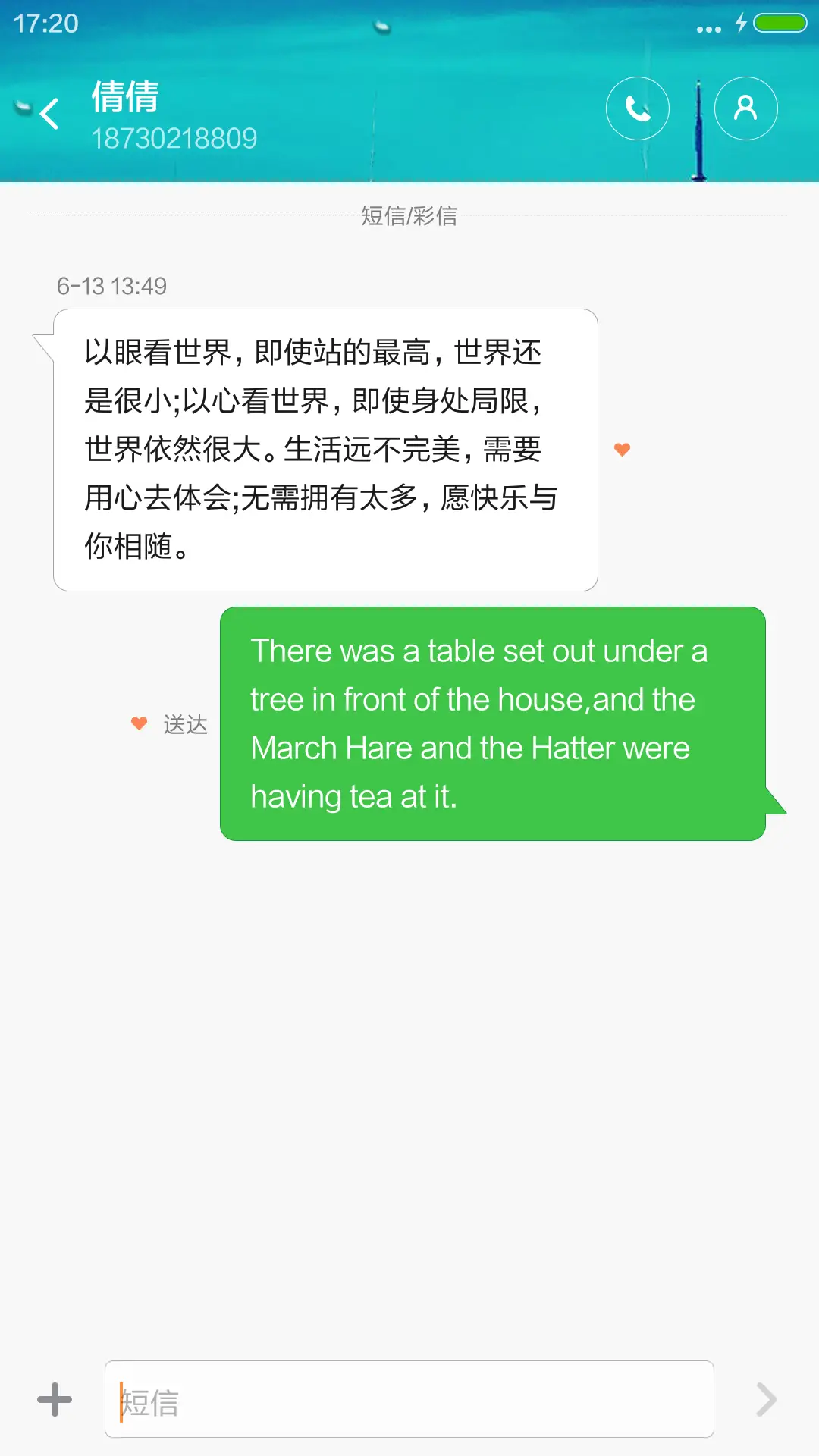Open the contact profile icon
The image size is (819, 1456).
coord(746,108)
